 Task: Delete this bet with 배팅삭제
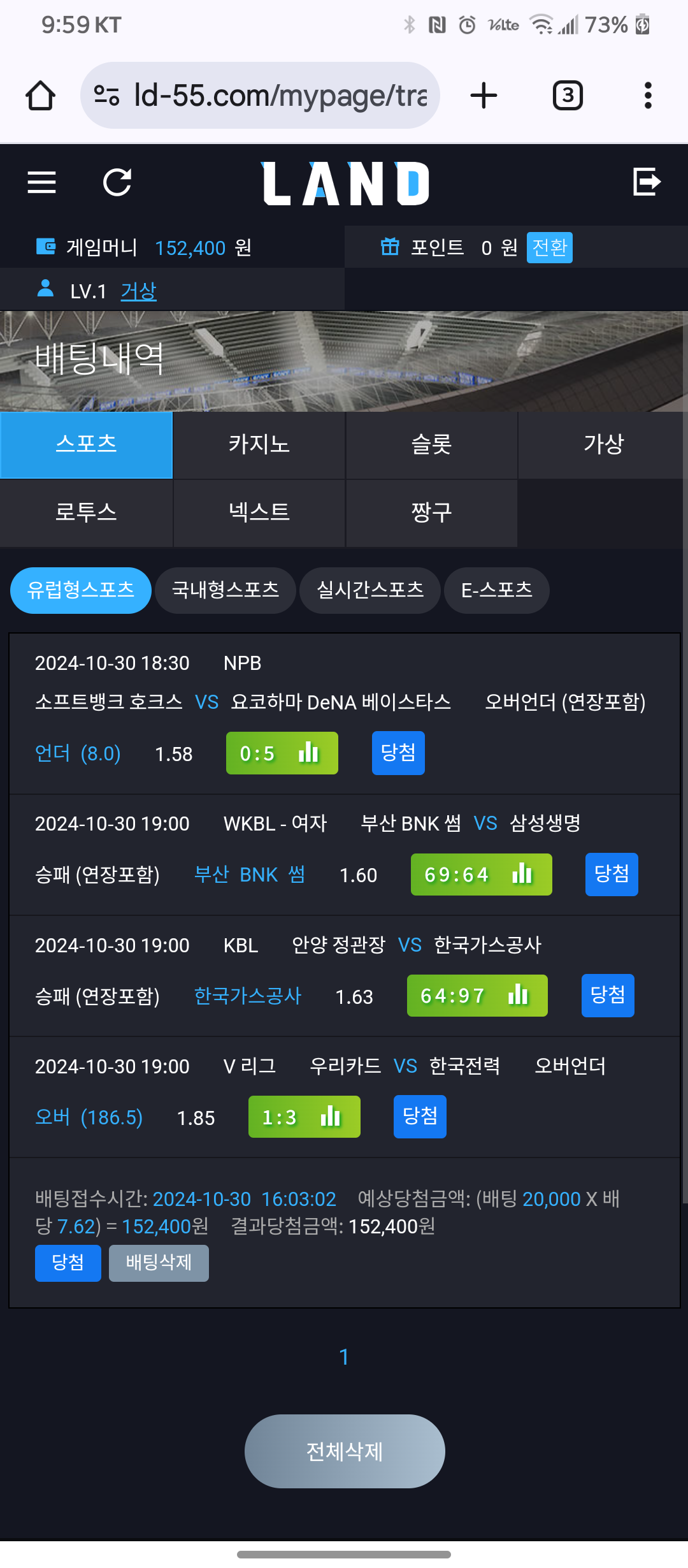click(x=159, y=1263)
